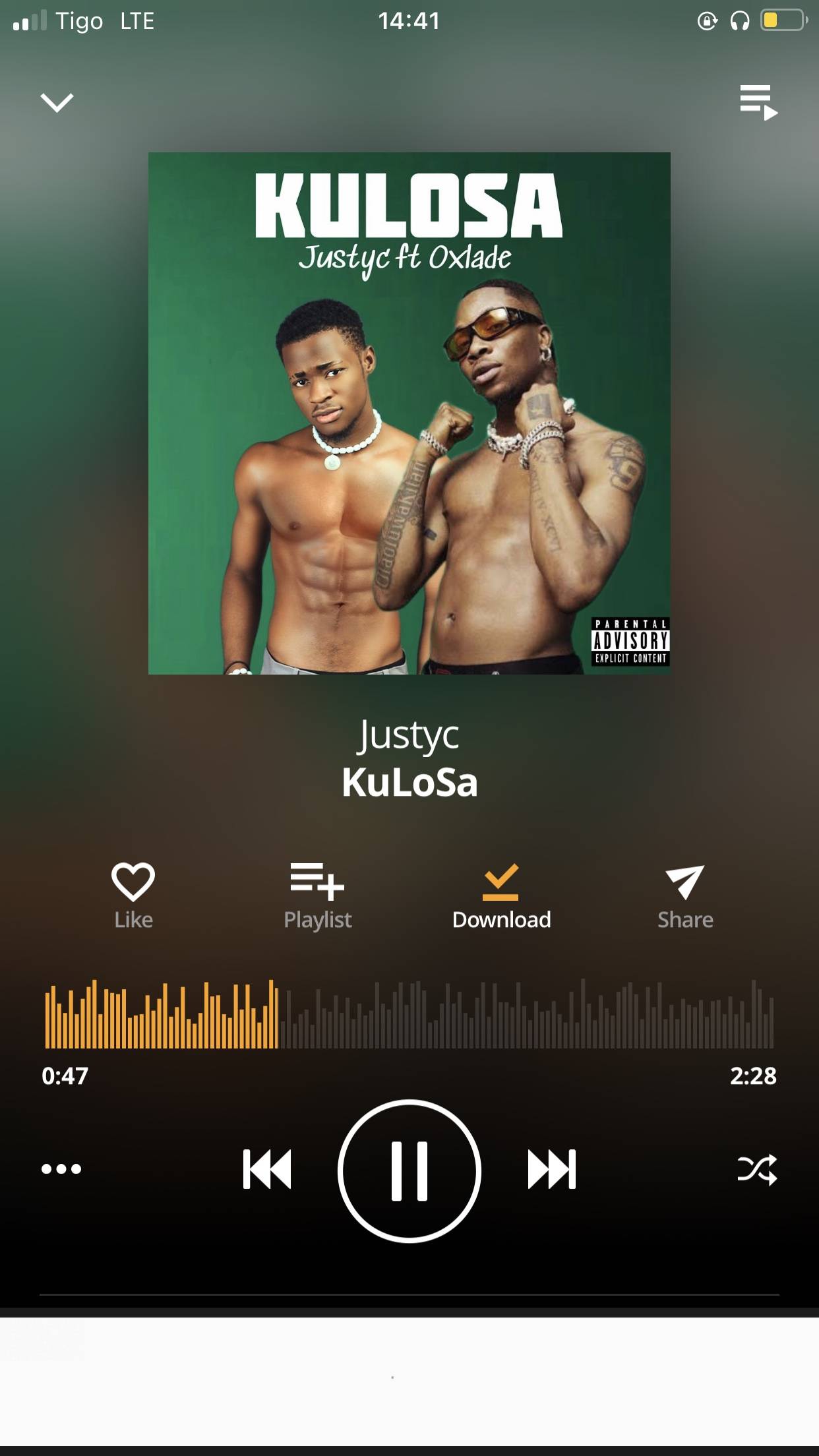Collapse the player with the down chevron

tap(57, 102)
